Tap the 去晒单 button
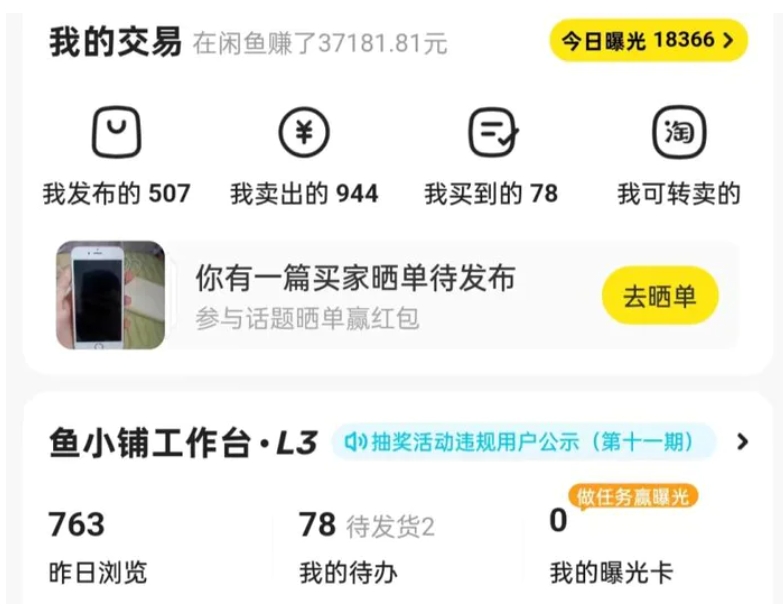Image resolution: width=783 pixels, height=615 pixels. coord(659,296)
